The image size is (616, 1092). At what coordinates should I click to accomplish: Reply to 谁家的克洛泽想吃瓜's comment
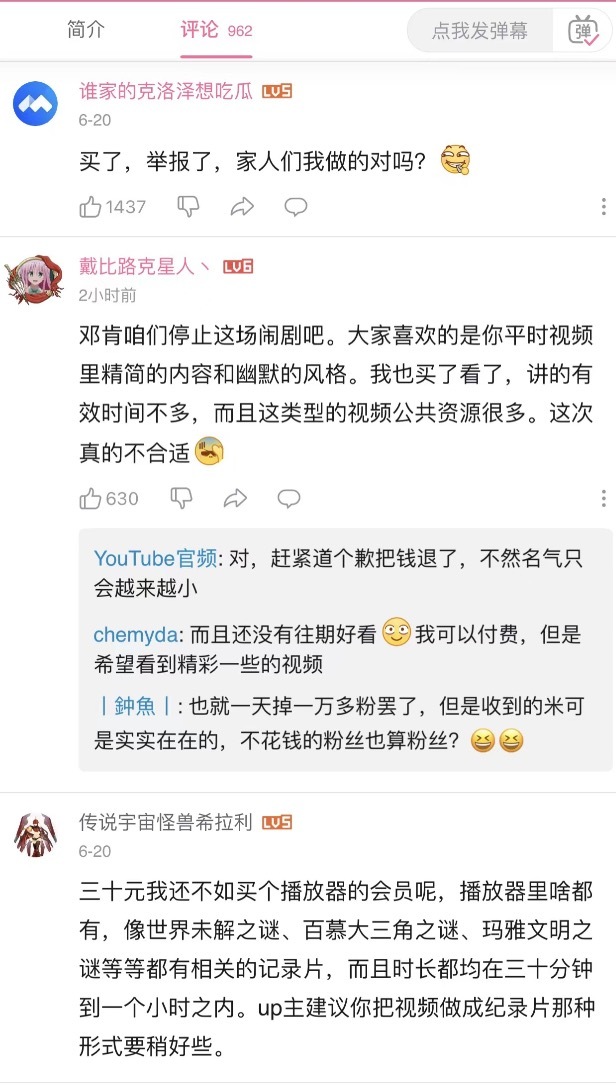tap(295, 207)
